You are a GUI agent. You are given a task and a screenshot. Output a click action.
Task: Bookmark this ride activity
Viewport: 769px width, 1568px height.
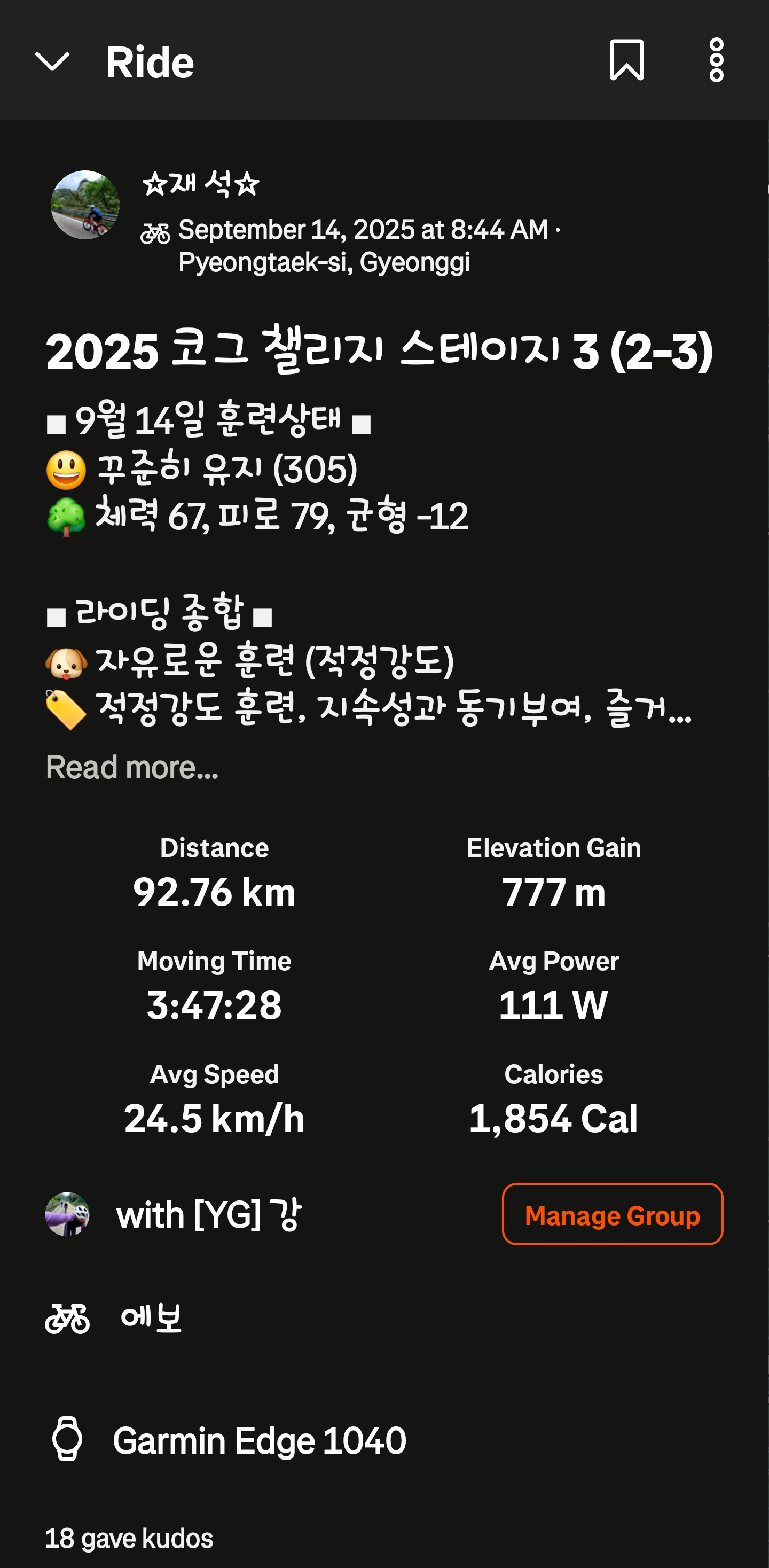626,60
